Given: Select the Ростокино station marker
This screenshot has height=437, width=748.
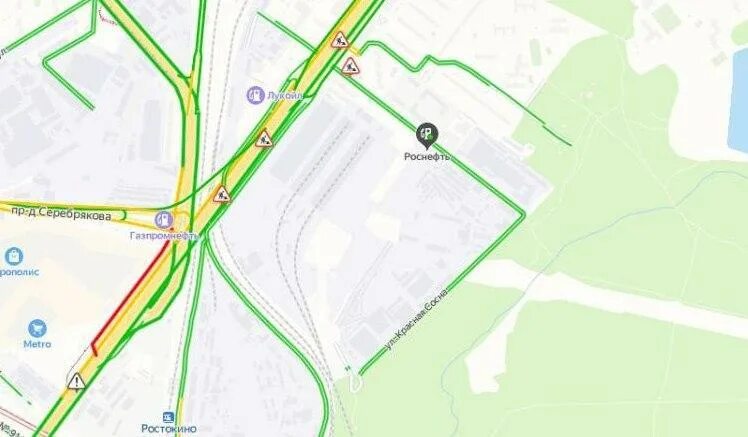Looking at the screenshot, I should tap(168, 417).
